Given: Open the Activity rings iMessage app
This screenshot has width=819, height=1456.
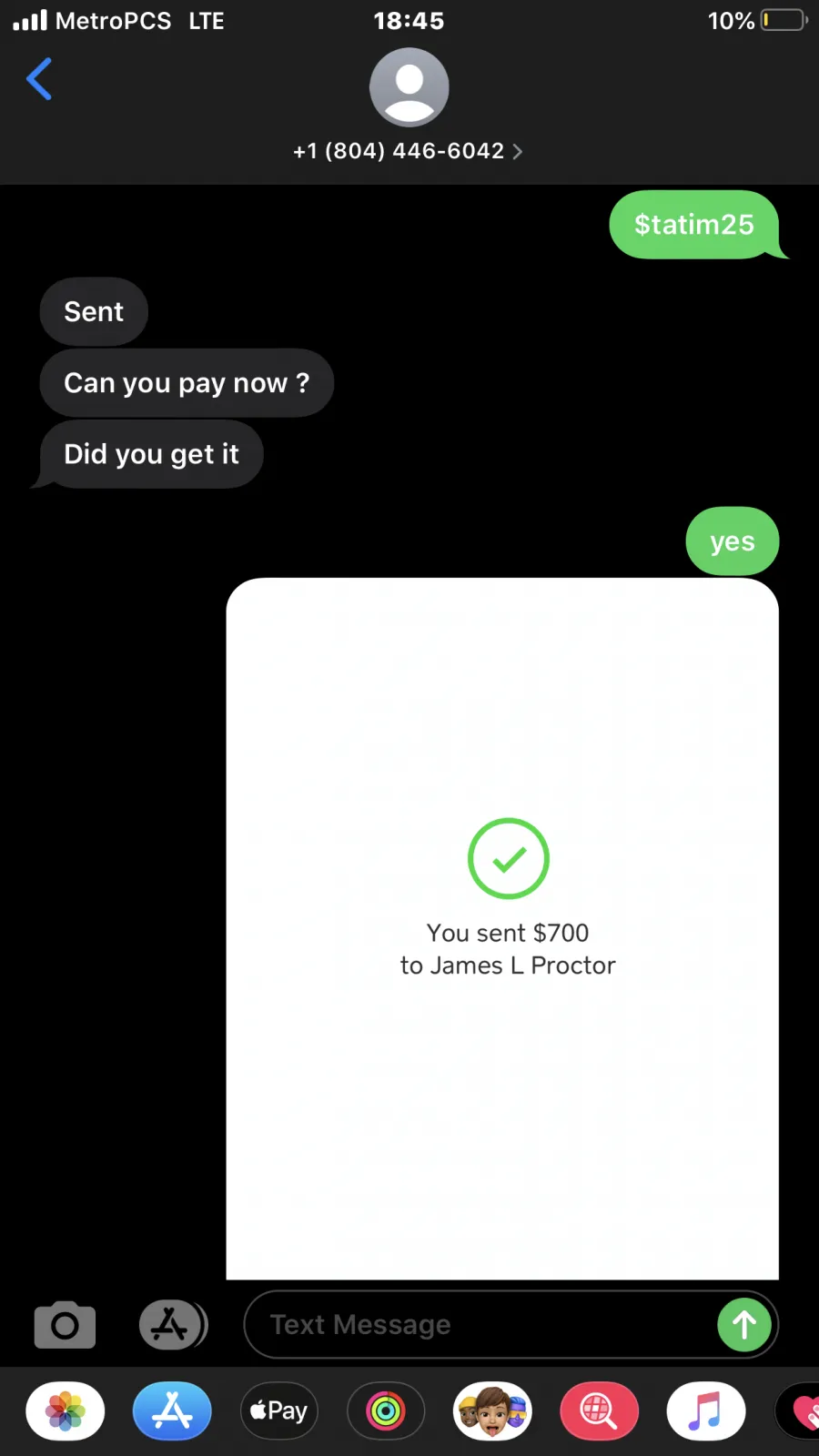Looking at the screenshot, I should tap(386, 1410).
